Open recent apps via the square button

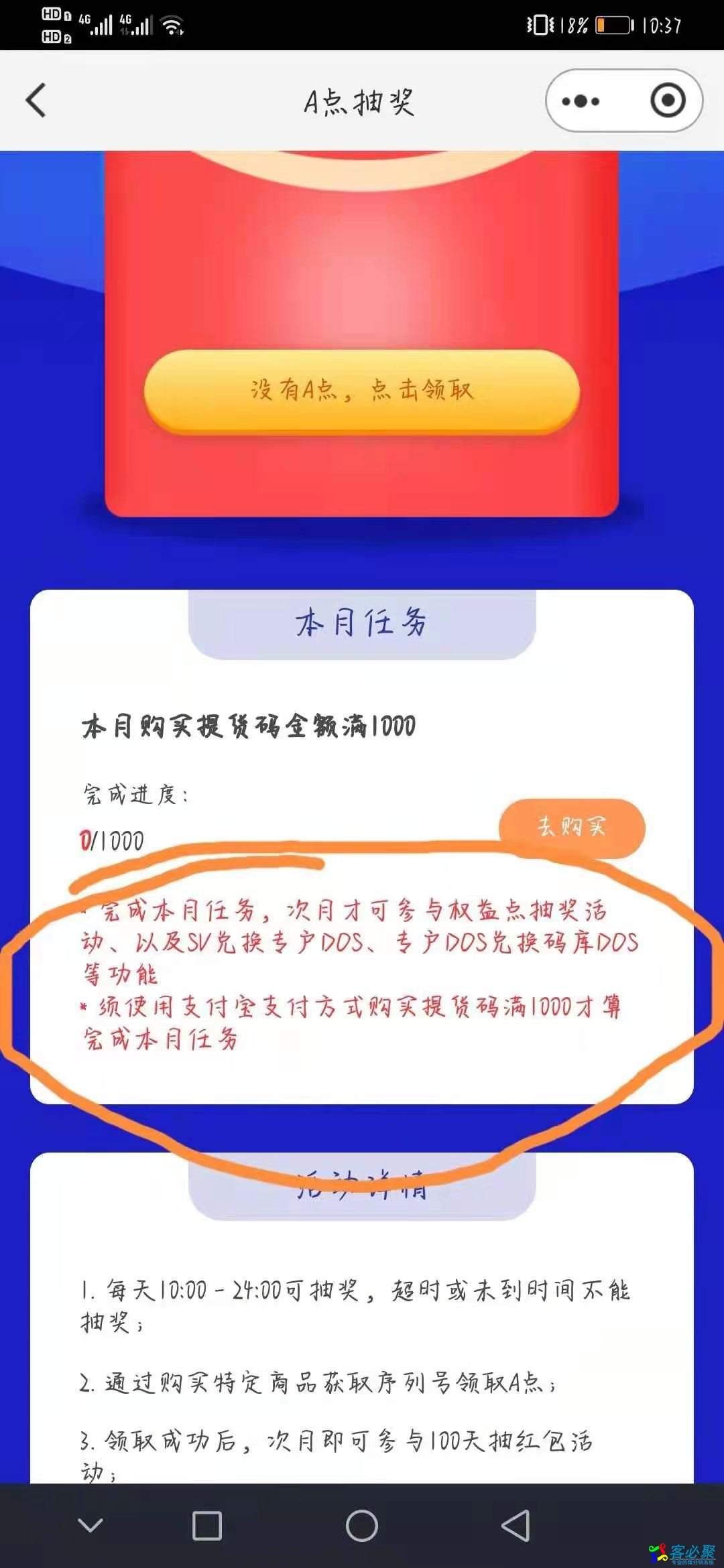207,1526
